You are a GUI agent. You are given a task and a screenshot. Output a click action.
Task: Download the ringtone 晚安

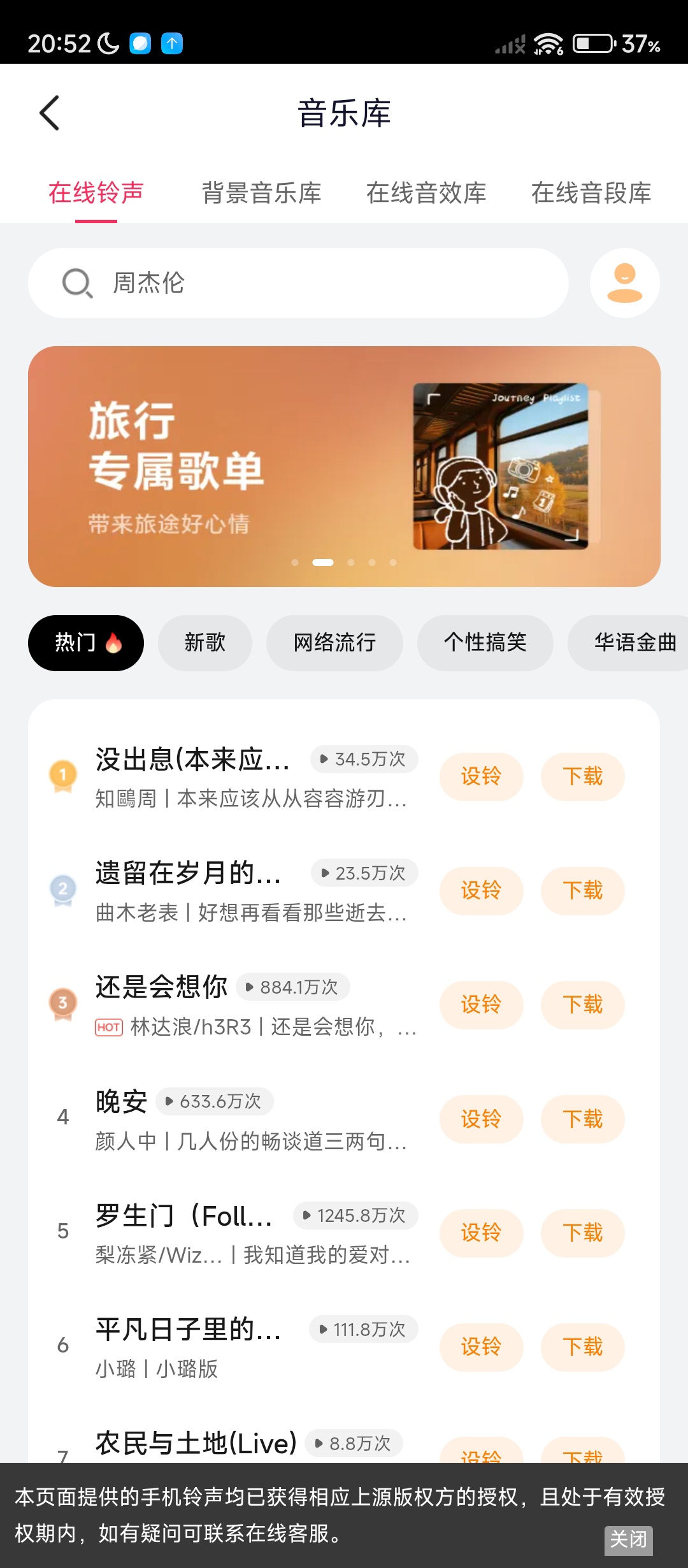tap(582, 1119)
